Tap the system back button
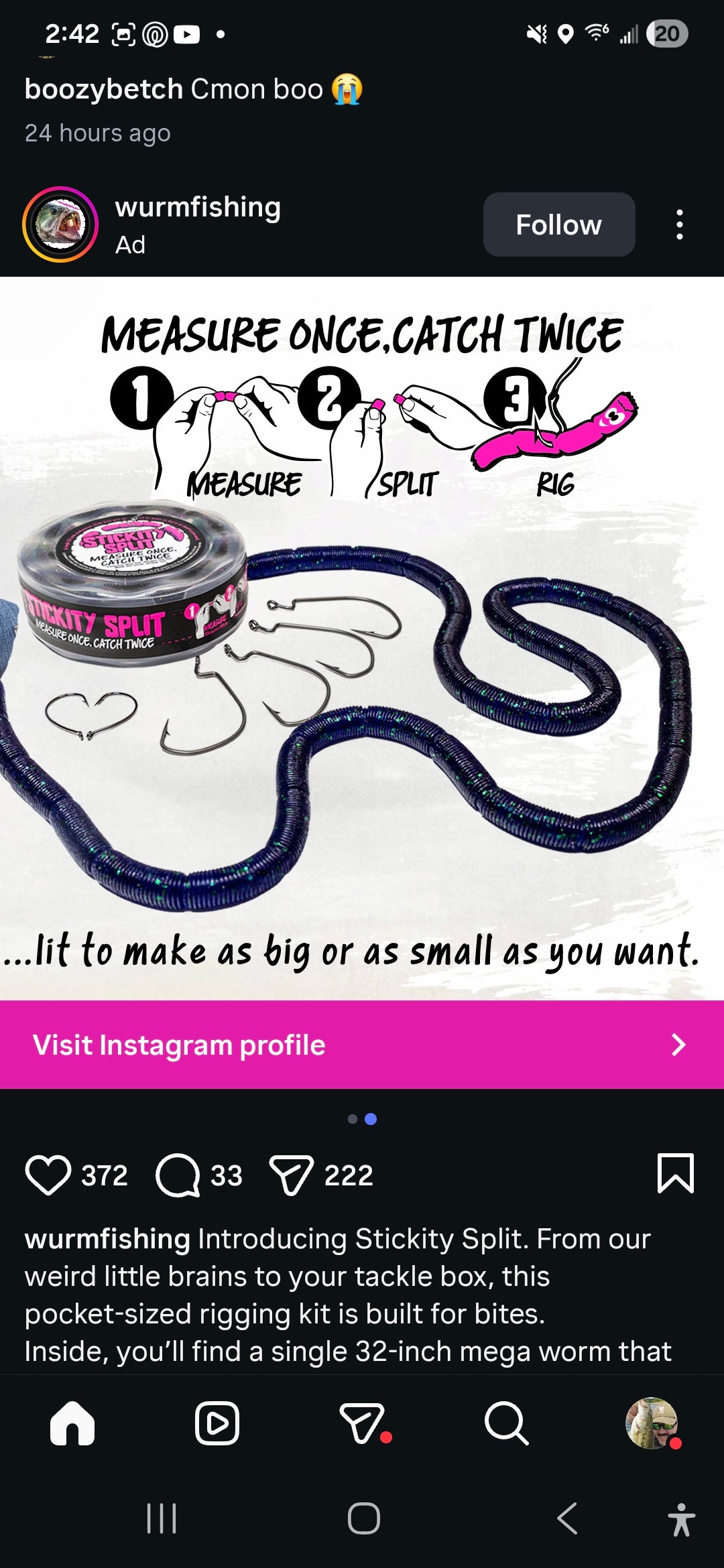This screenshot has height=1568, width=724. (567, 1518)
